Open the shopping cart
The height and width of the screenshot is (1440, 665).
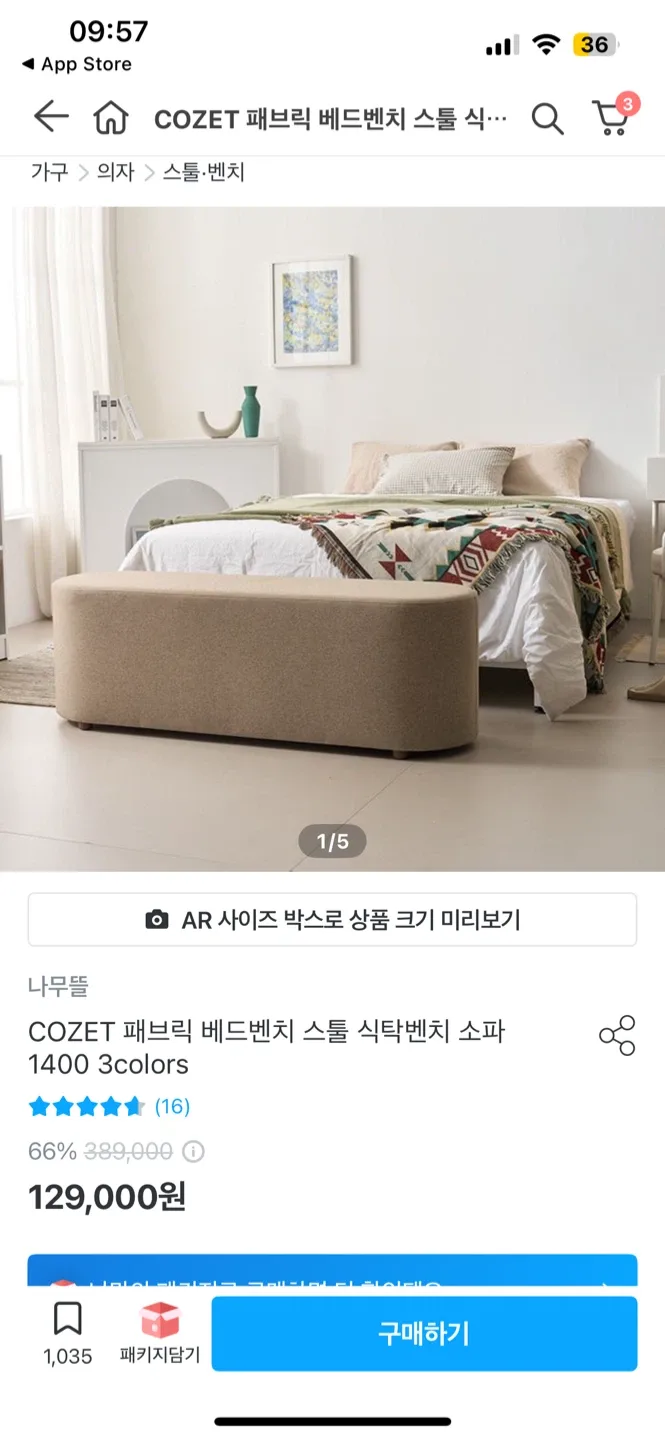tap(612, 118)
